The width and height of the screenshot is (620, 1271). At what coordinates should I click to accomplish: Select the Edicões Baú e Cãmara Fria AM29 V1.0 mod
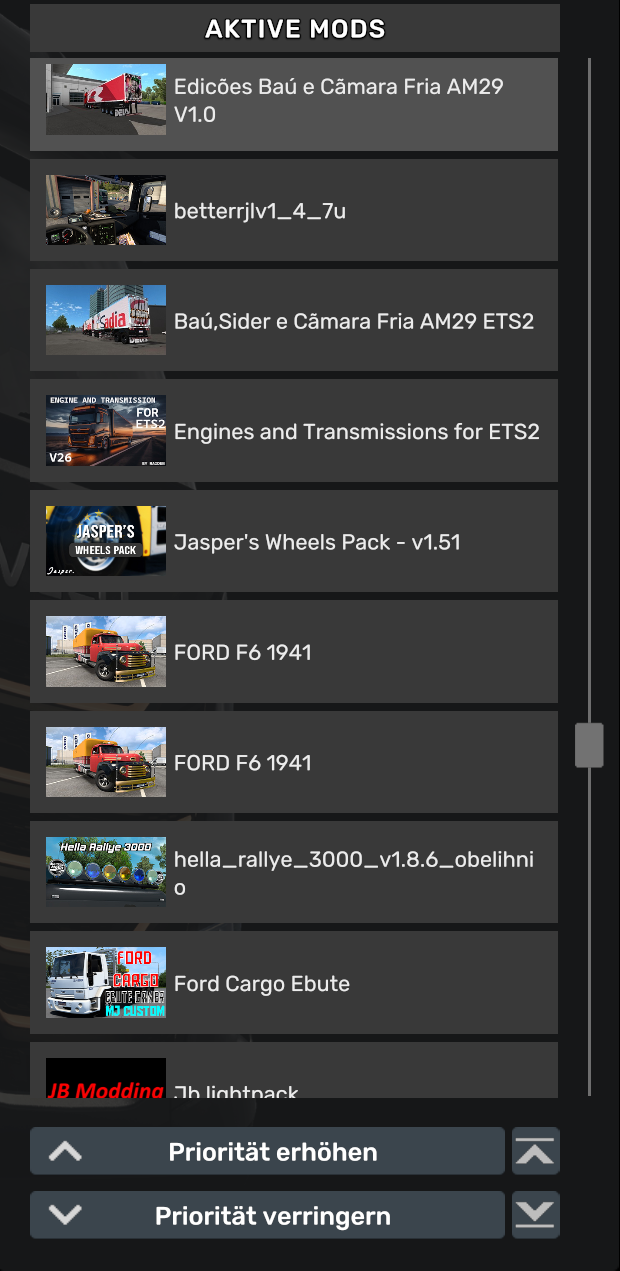pyautogui.click(x=294, y=101)
